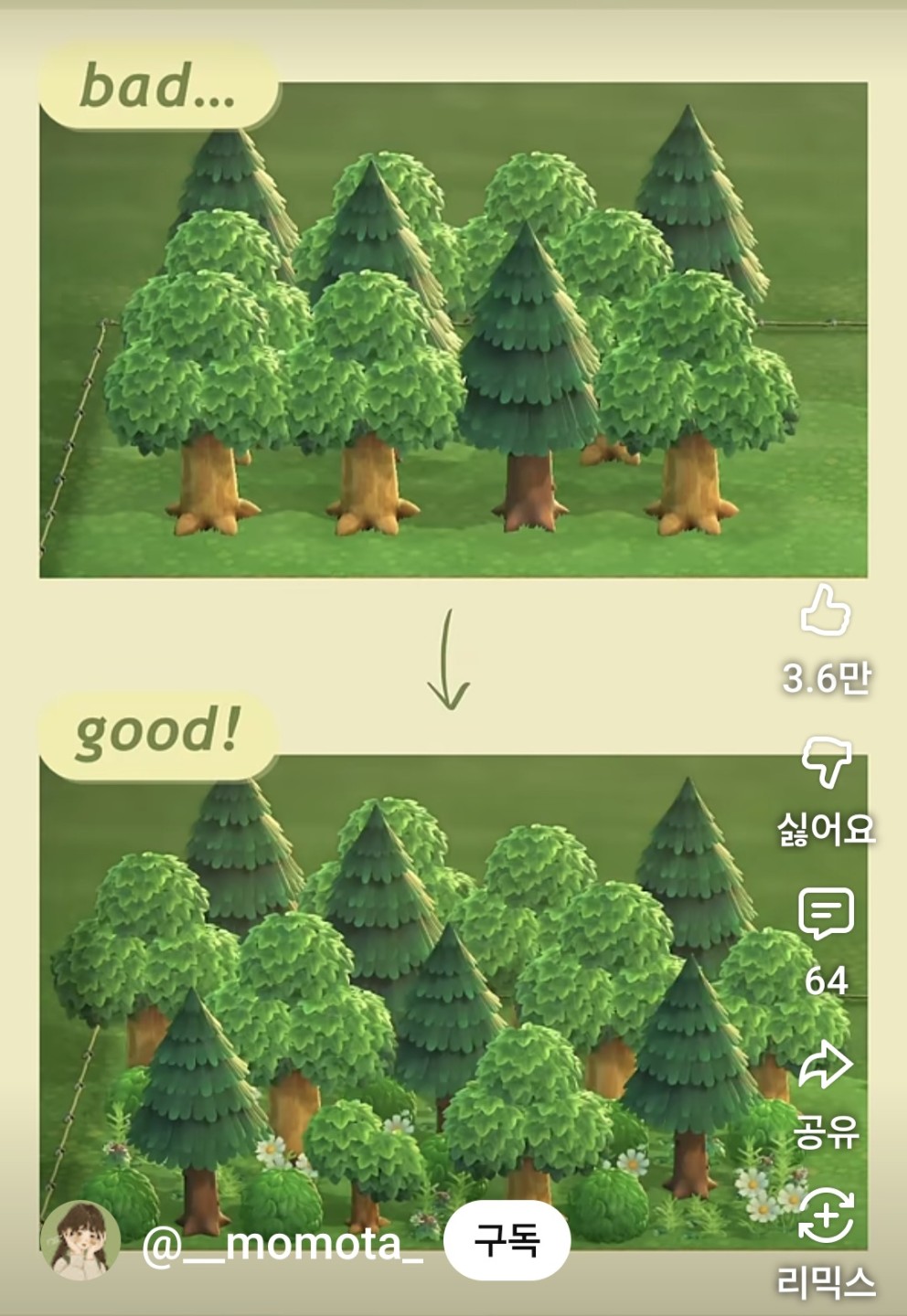The image size is (907, 1316).
Task: Remix this Short
Action: 826,1216
